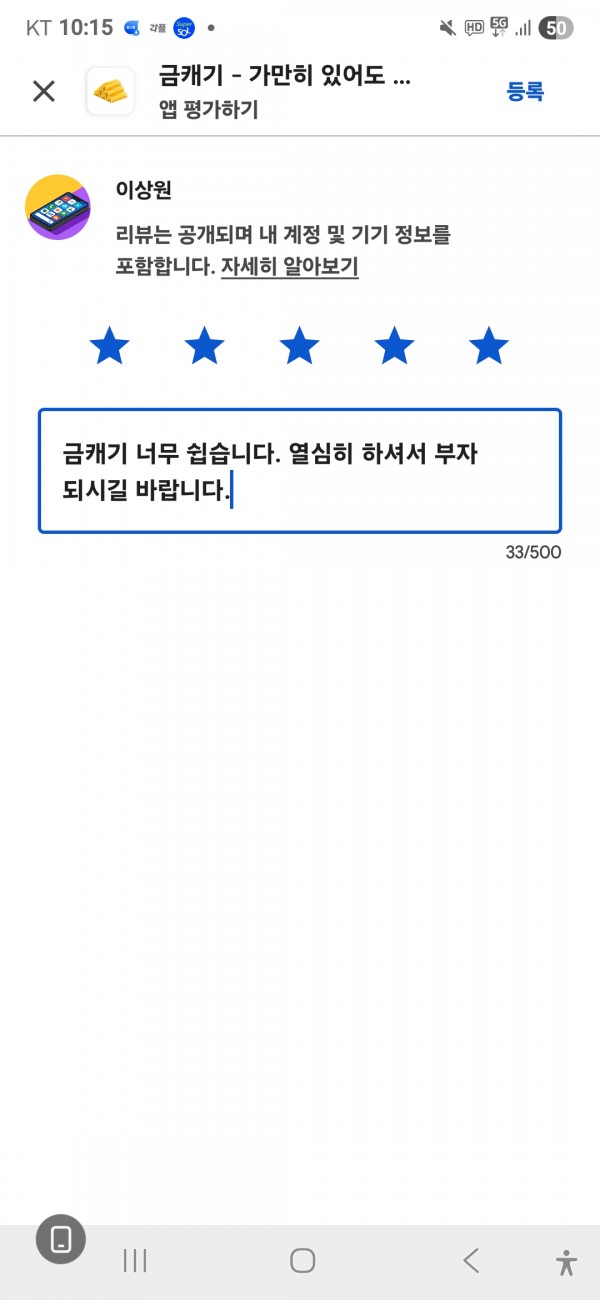Choose the fourth star rating

click(394, 346)
